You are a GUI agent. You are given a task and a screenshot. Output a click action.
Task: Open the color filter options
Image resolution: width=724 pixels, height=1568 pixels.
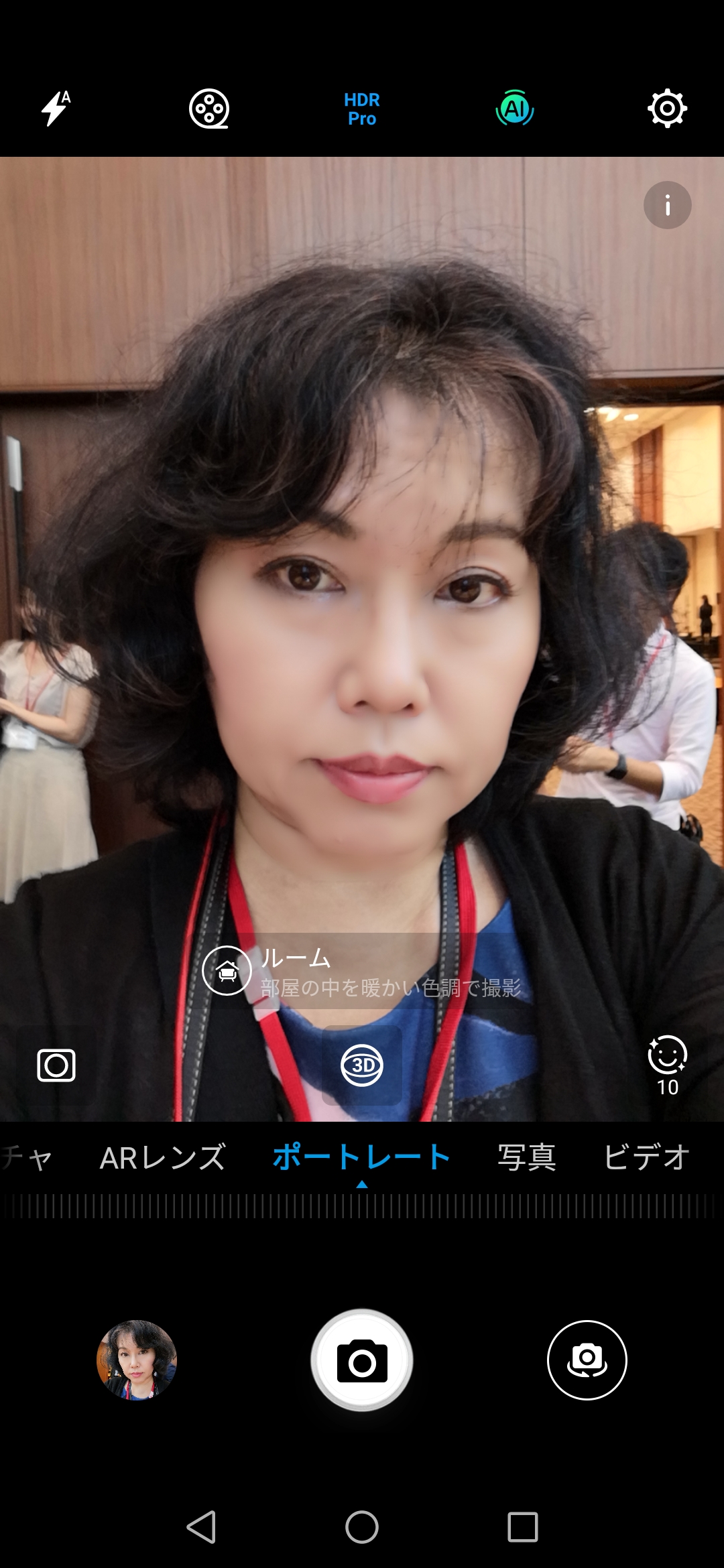click(x=209, y=109)
